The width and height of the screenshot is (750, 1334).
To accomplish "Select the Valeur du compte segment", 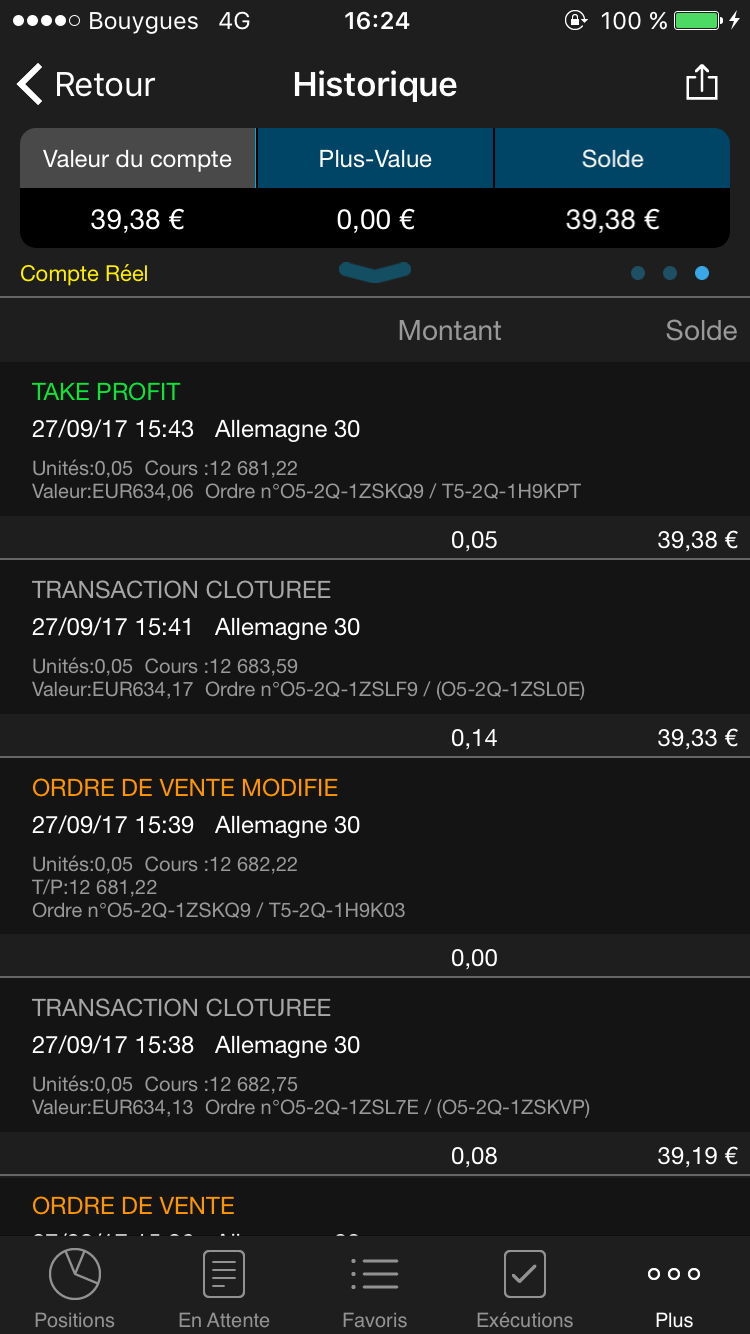I will [138, 159].
